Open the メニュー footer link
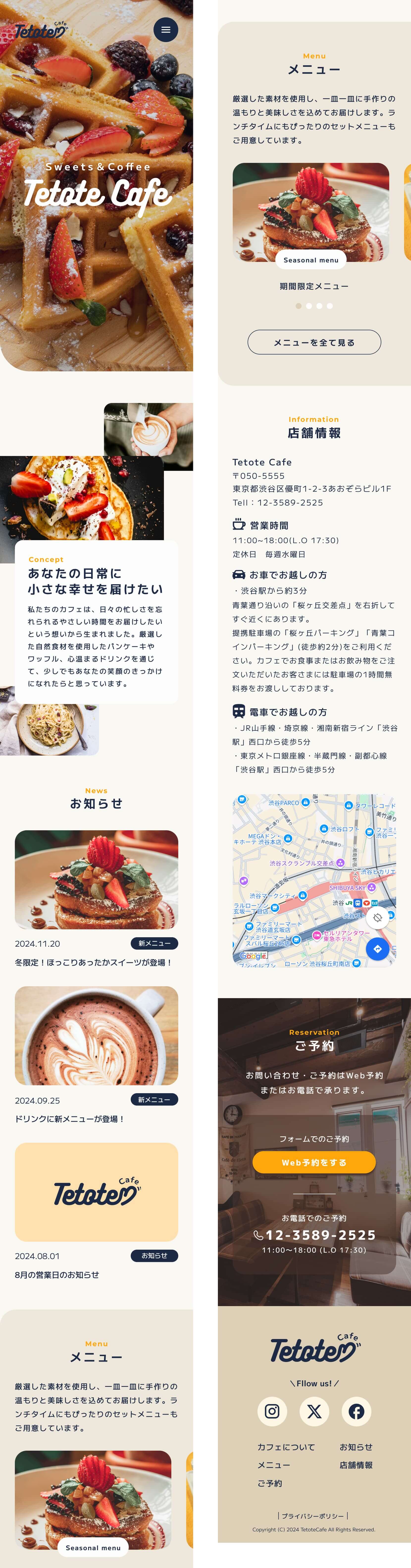 tap(273, 1465)
